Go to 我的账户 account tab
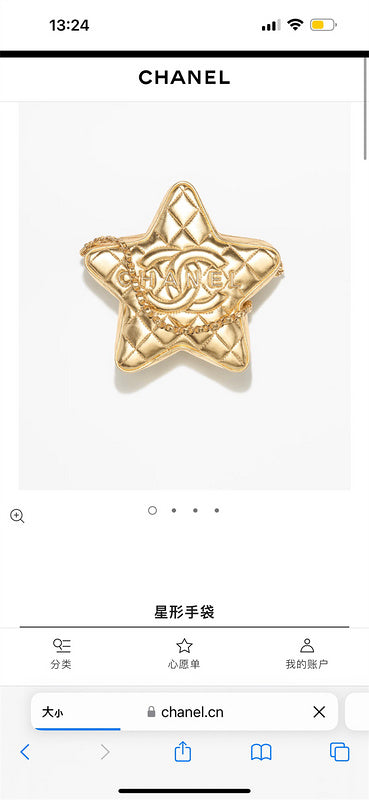This screenshot has height=800, width=369. (307, 653)
